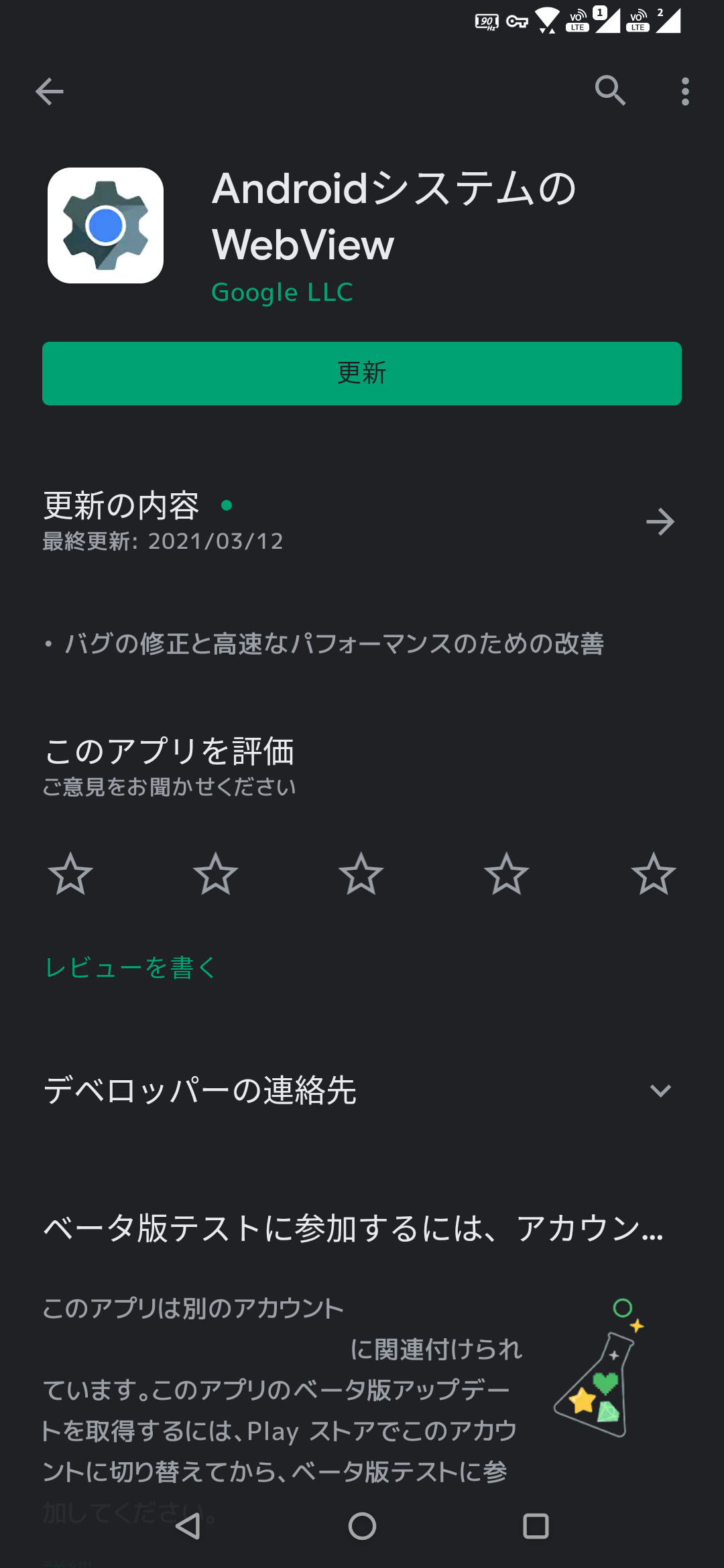
Task: Rate the app two stars
Action: point(216,874)
